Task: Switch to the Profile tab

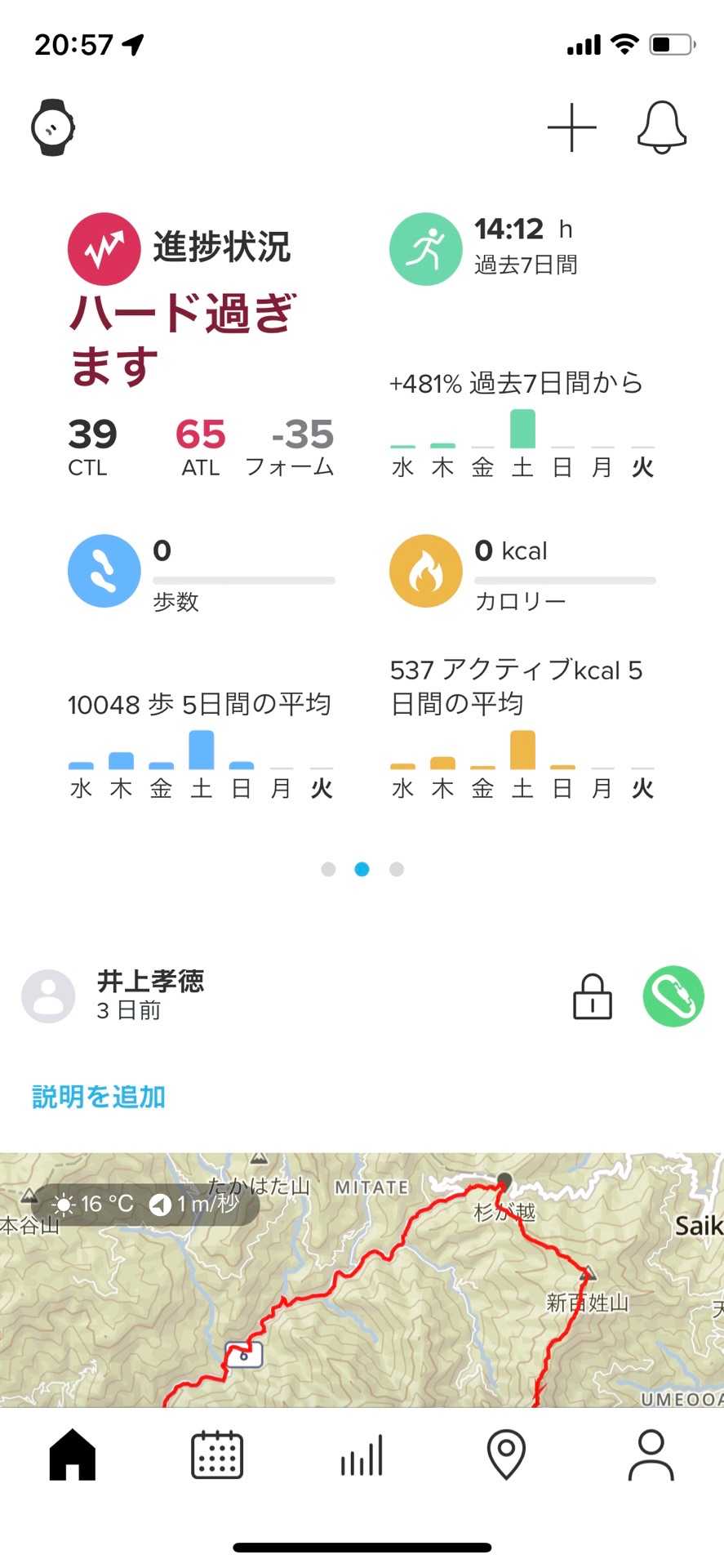Action: [651, 1454]
